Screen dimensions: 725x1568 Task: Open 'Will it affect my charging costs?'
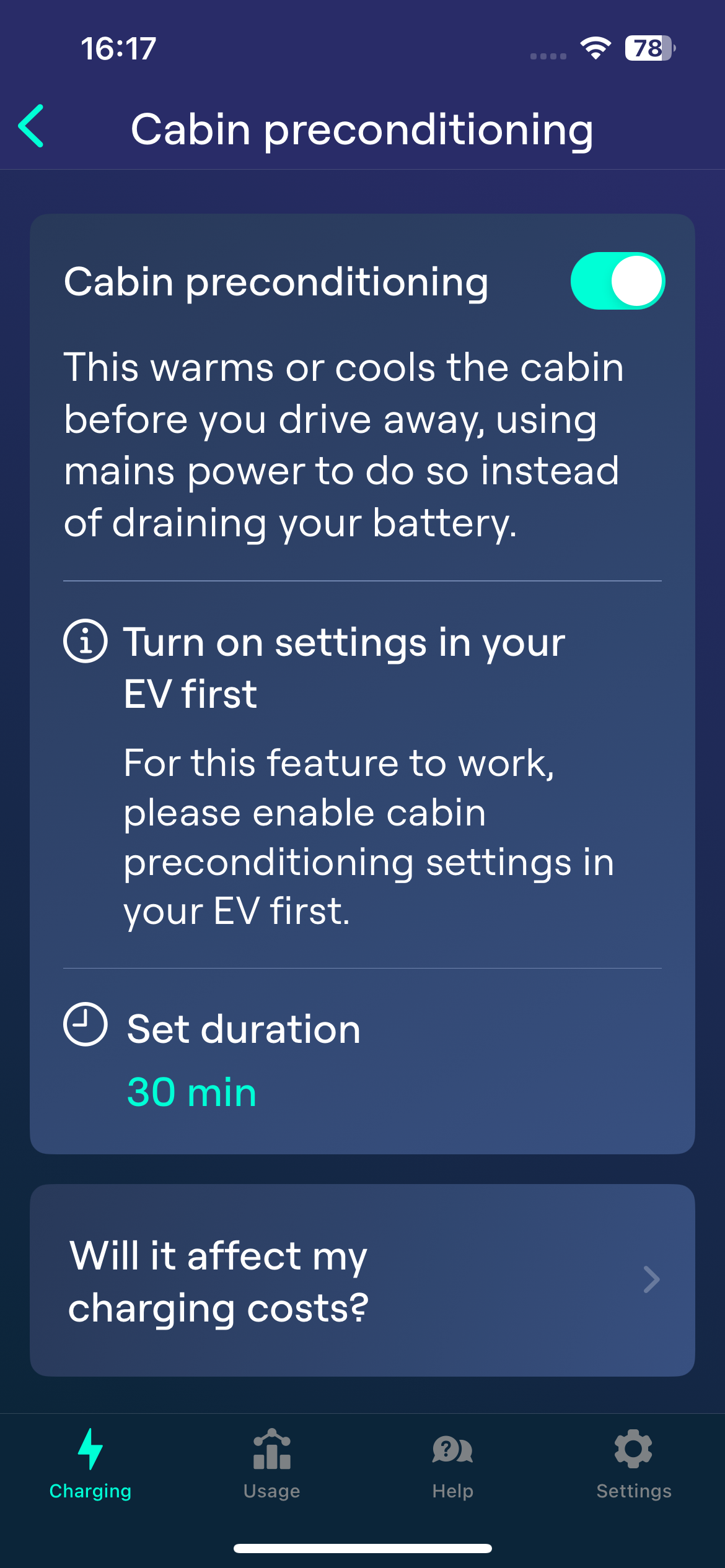click(x=362, y=1281)
